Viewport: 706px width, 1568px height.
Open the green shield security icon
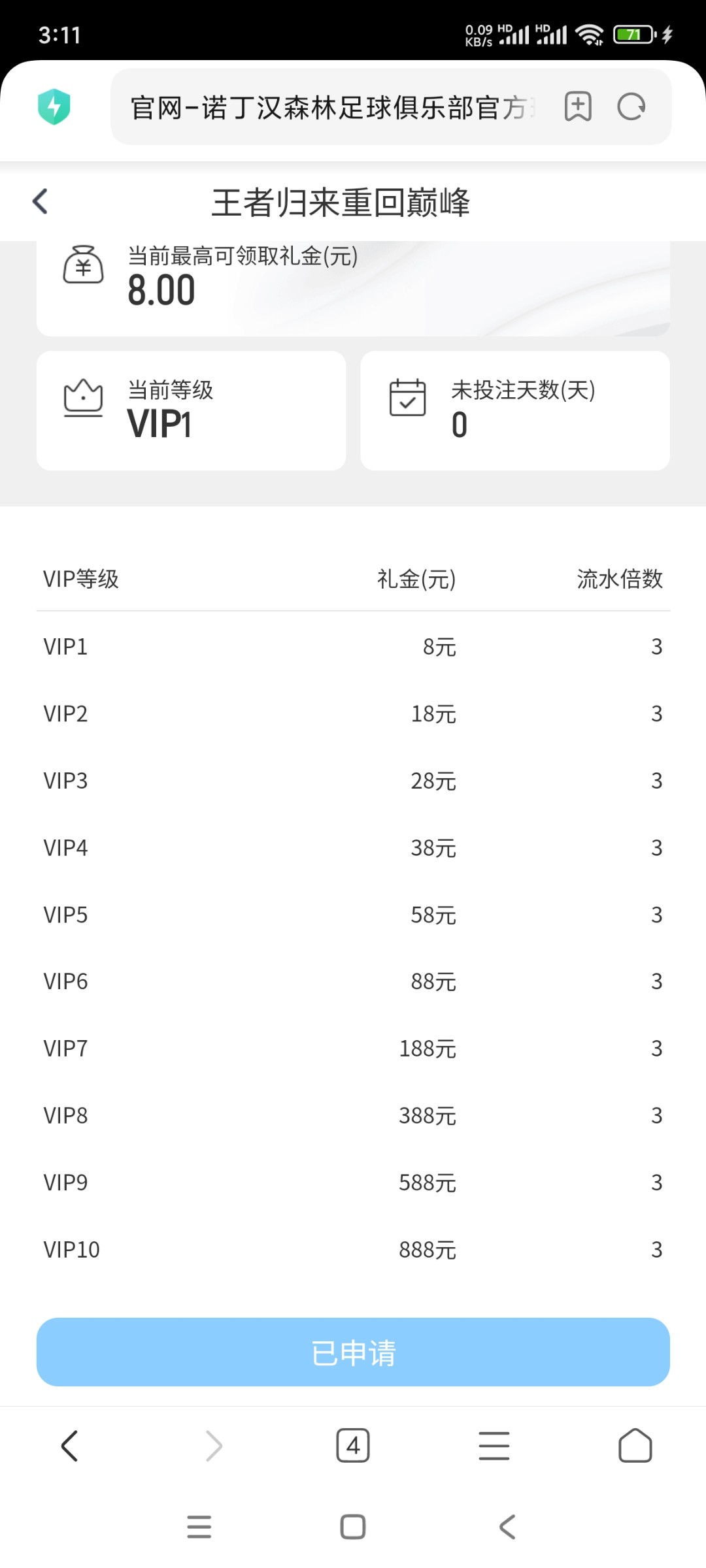tap(54, 106)
